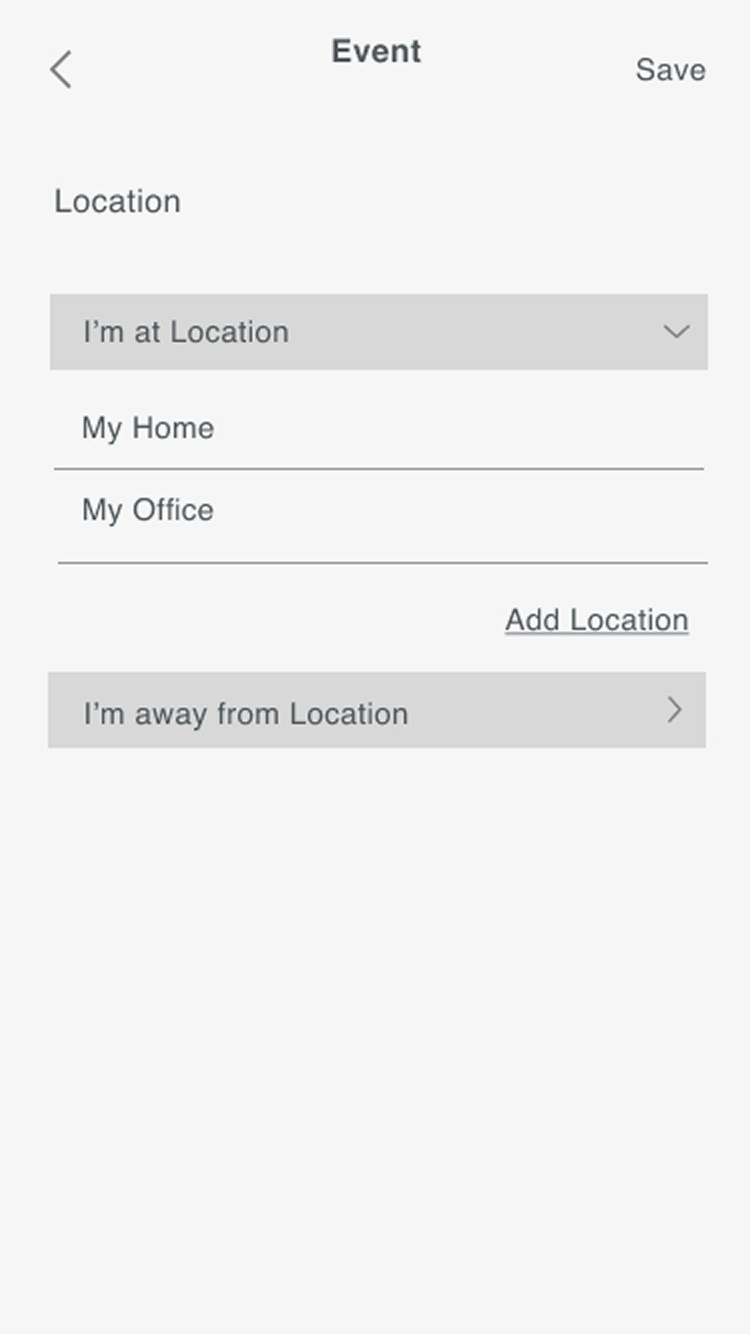
Task: Select My Home location
Action: 148,428
